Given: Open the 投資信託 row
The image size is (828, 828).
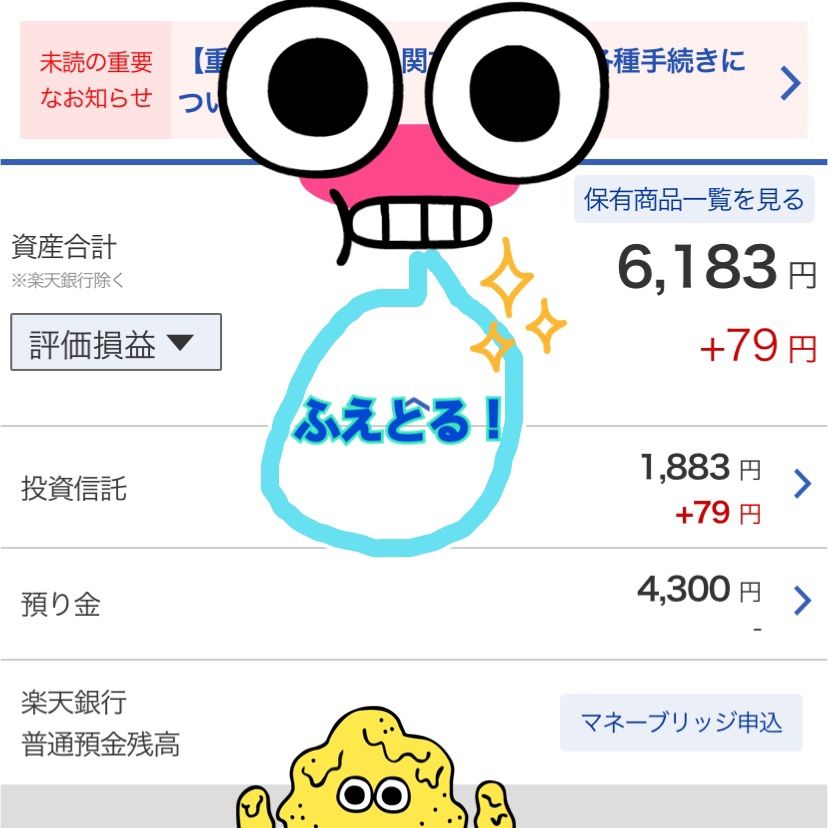Looking at the screenshot, I should click(x=414, y=487).
